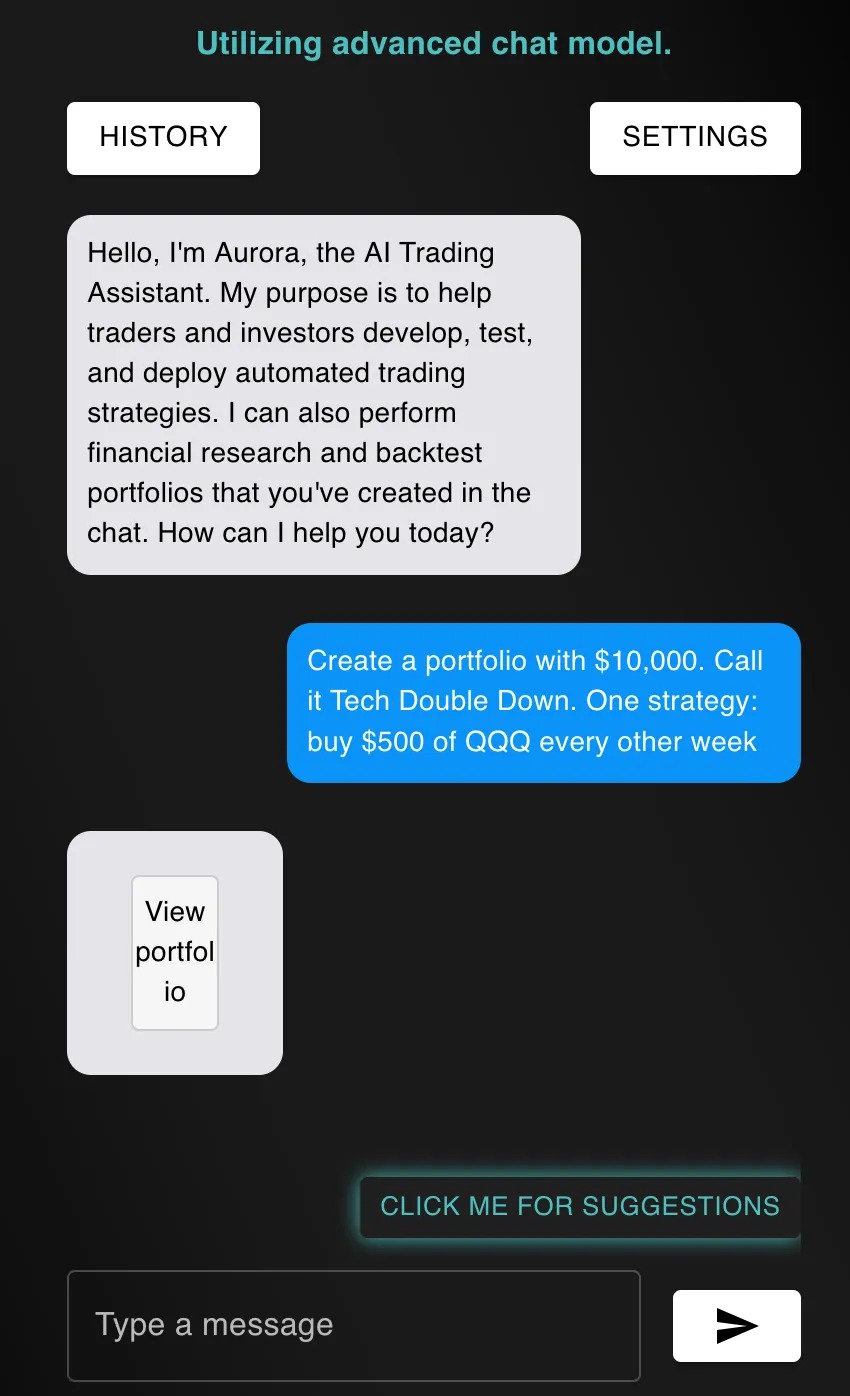
Task: Click Me For Suggestions button
Action: click(580, 1207)
